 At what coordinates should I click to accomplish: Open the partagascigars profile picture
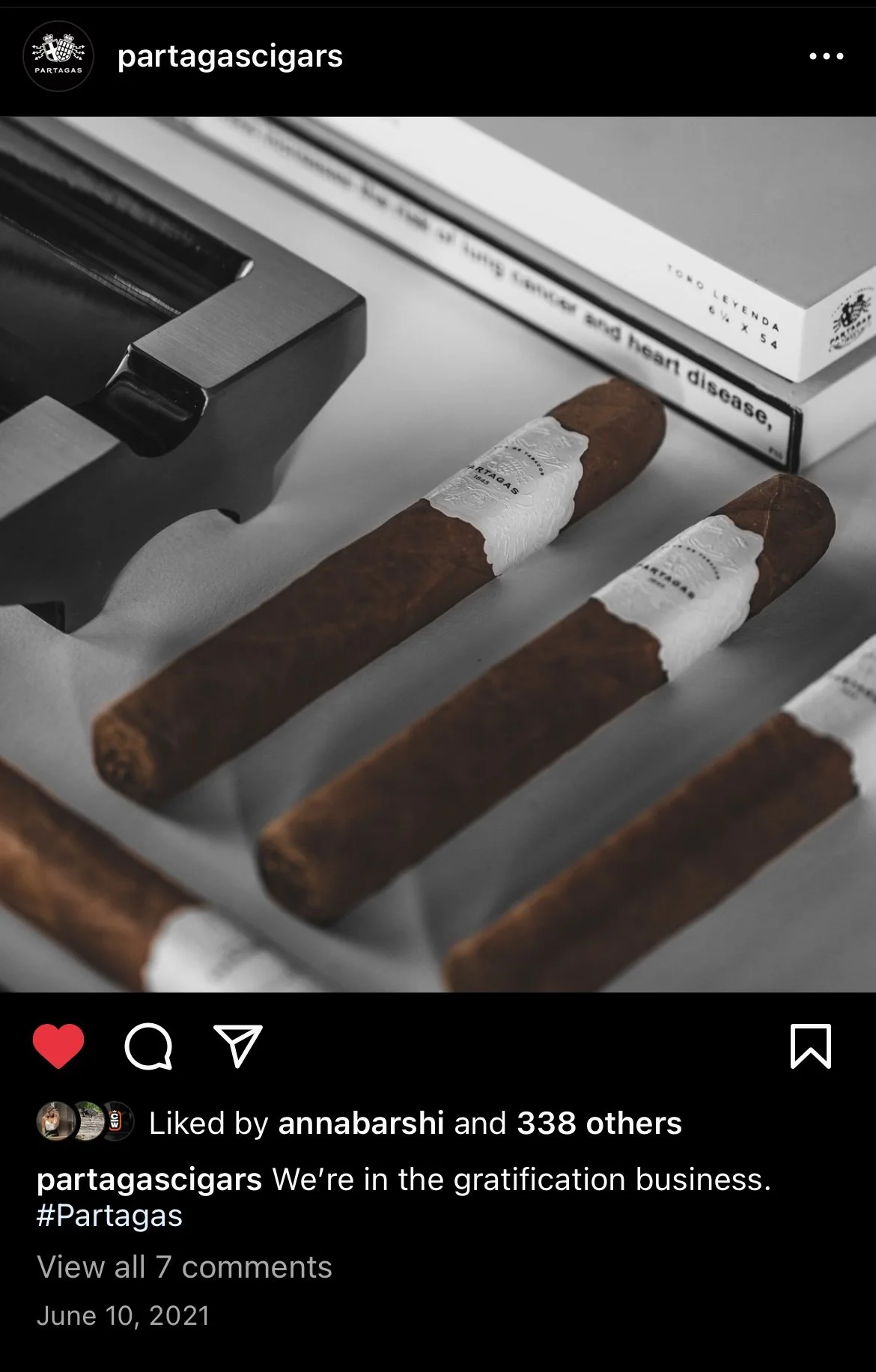tap(59, 56)
